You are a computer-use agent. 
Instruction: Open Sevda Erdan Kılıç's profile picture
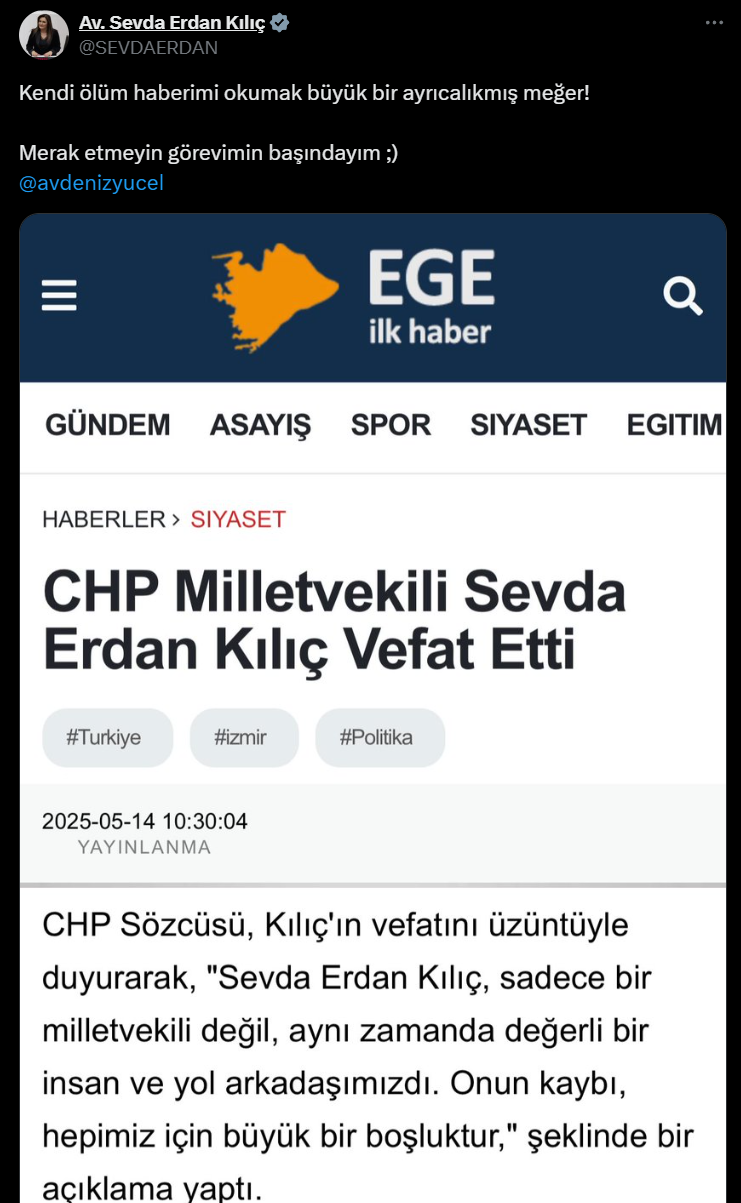pos(43,35)
